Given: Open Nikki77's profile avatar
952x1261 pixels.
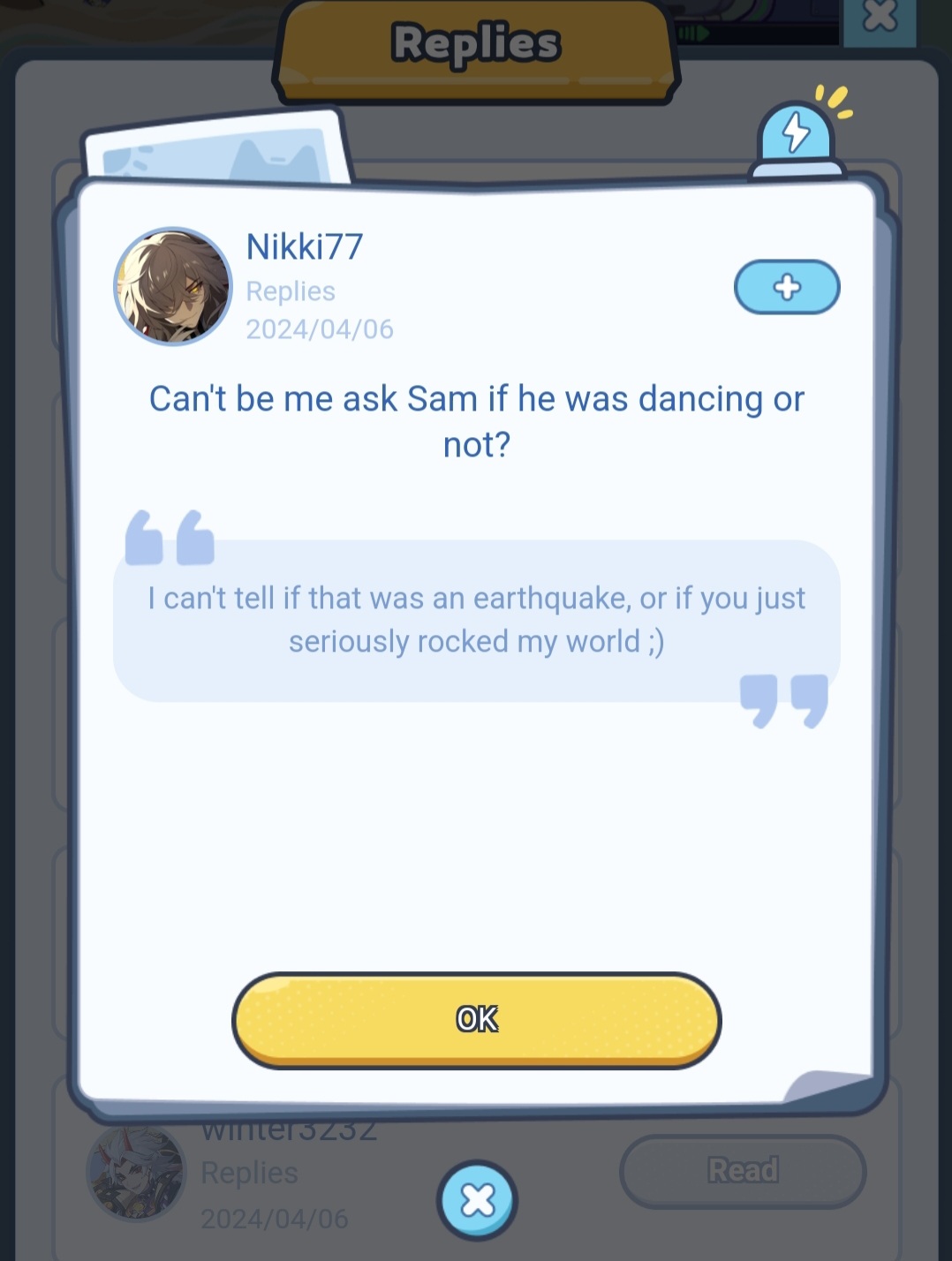Looking at the screenshot, I should coord(173,287).
